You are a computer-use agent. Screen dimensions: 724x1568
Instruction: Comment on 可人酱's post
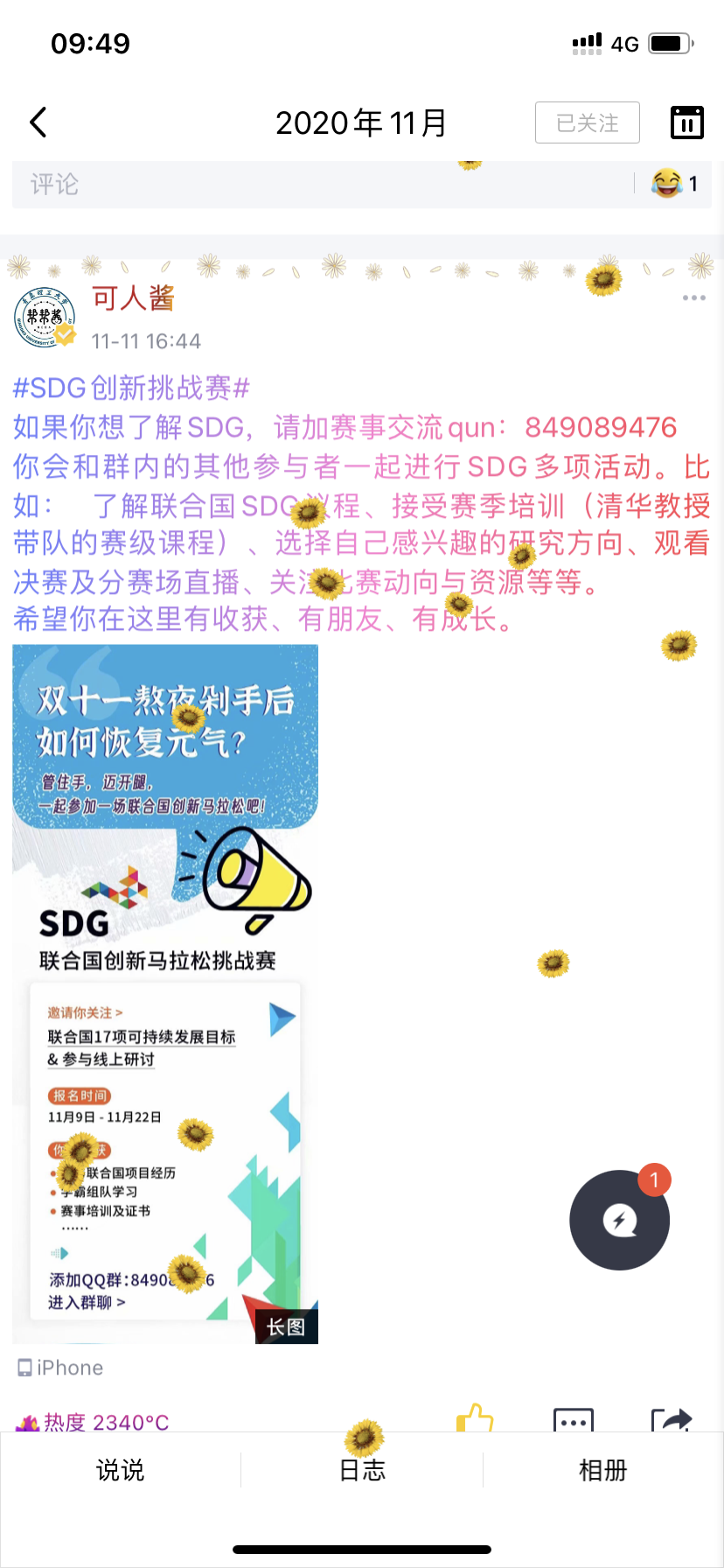573,1421
